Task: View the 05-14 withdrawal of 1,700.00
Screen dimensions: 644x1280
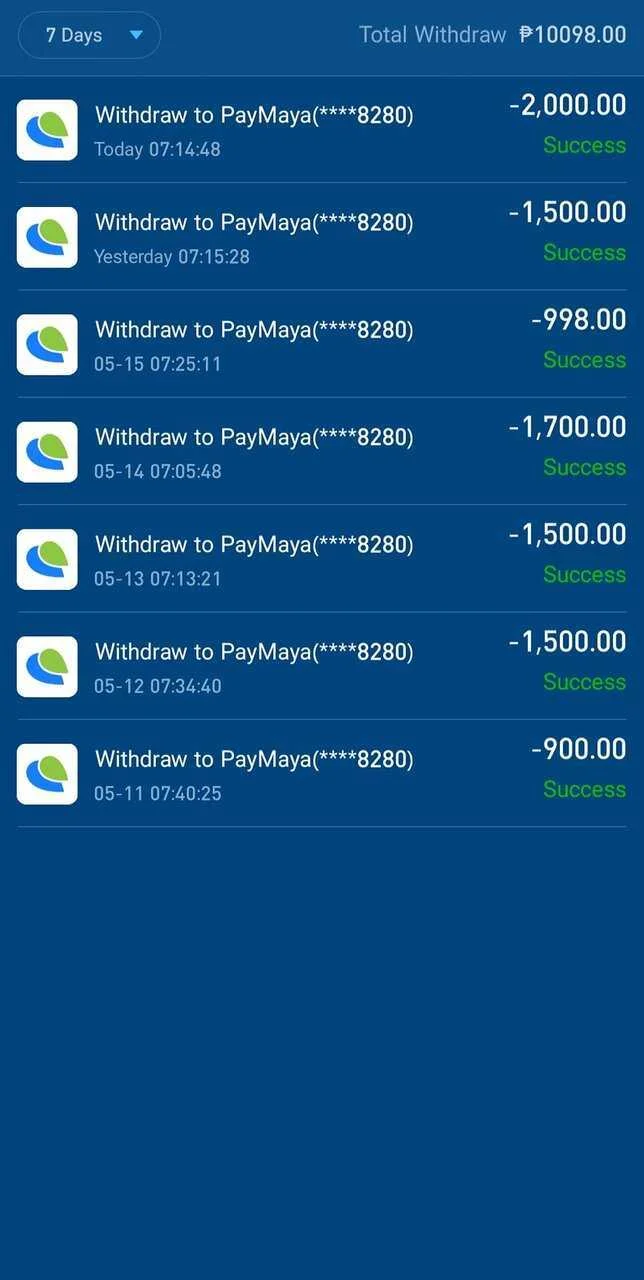Action: [321, 452]
